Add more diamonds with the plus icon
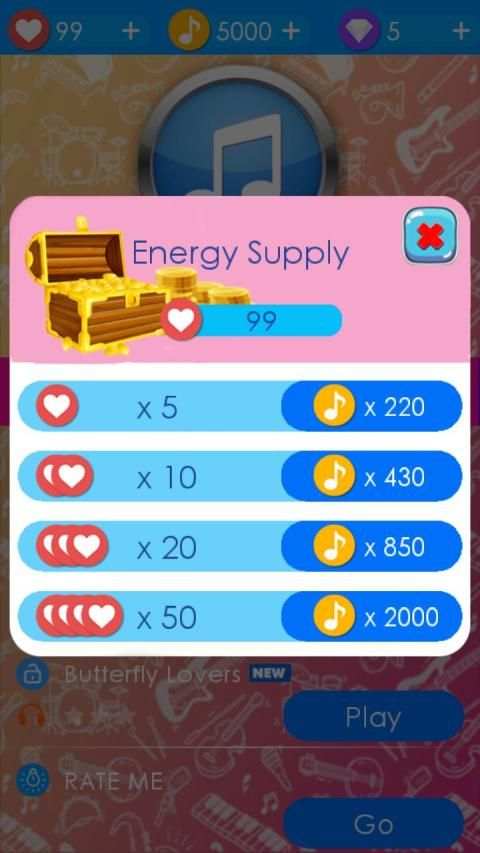The image size is (480, 853). (461, 31)
